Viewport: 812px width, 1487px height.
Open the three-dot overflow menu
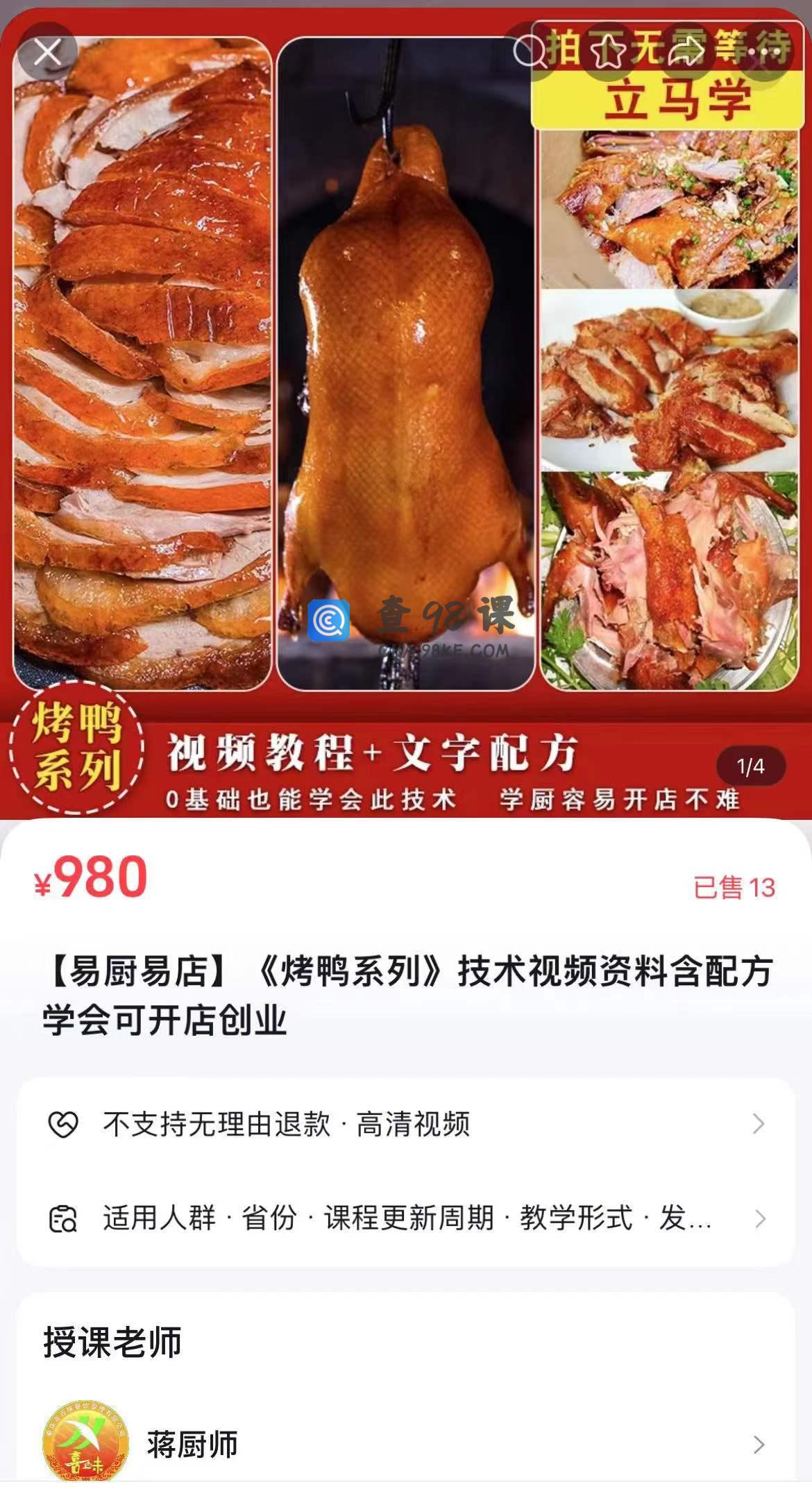click(763, 52)
